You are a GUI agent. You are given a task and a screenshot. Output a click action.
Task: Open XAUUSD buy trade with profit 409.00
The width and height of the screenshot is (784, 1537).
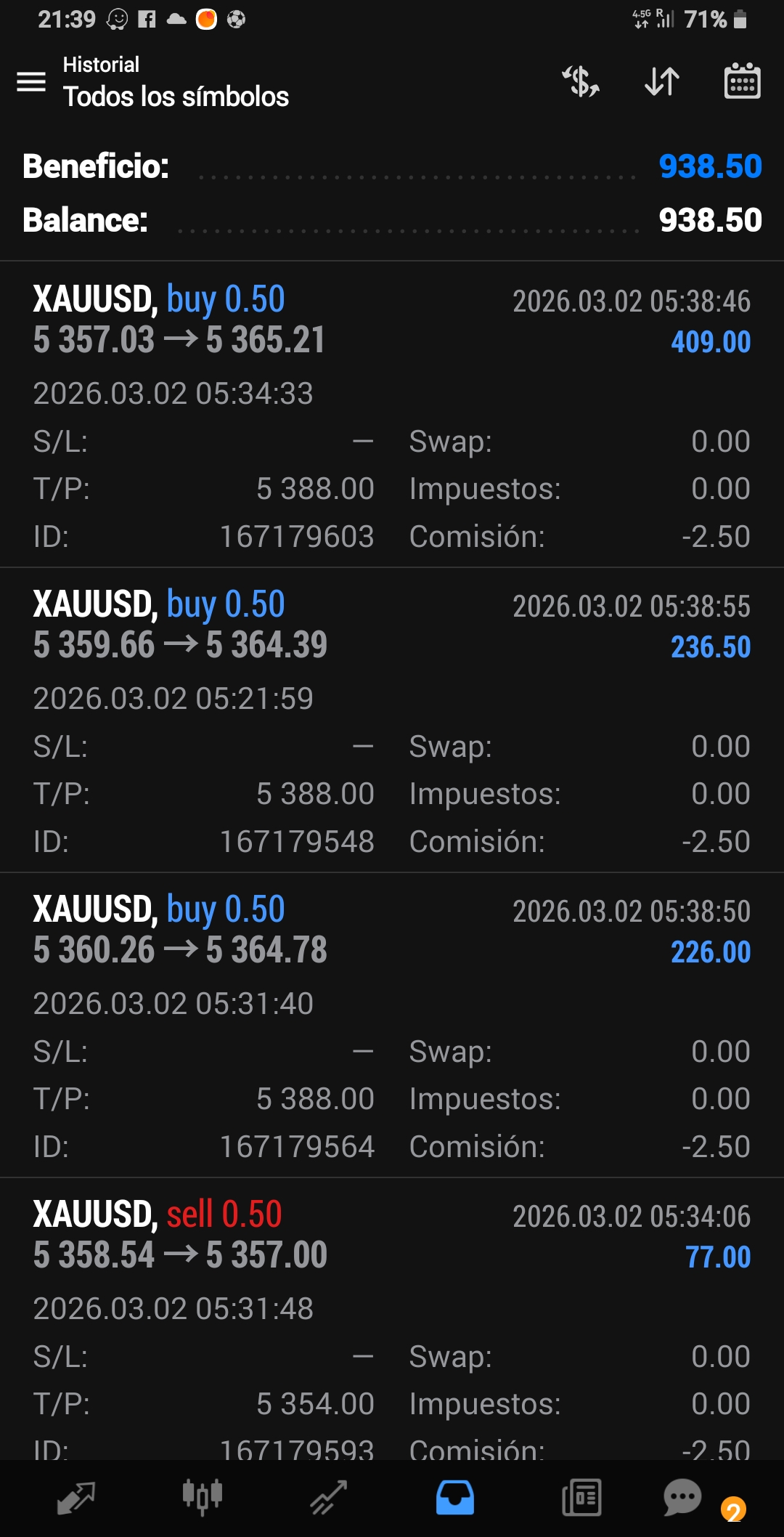392,414
